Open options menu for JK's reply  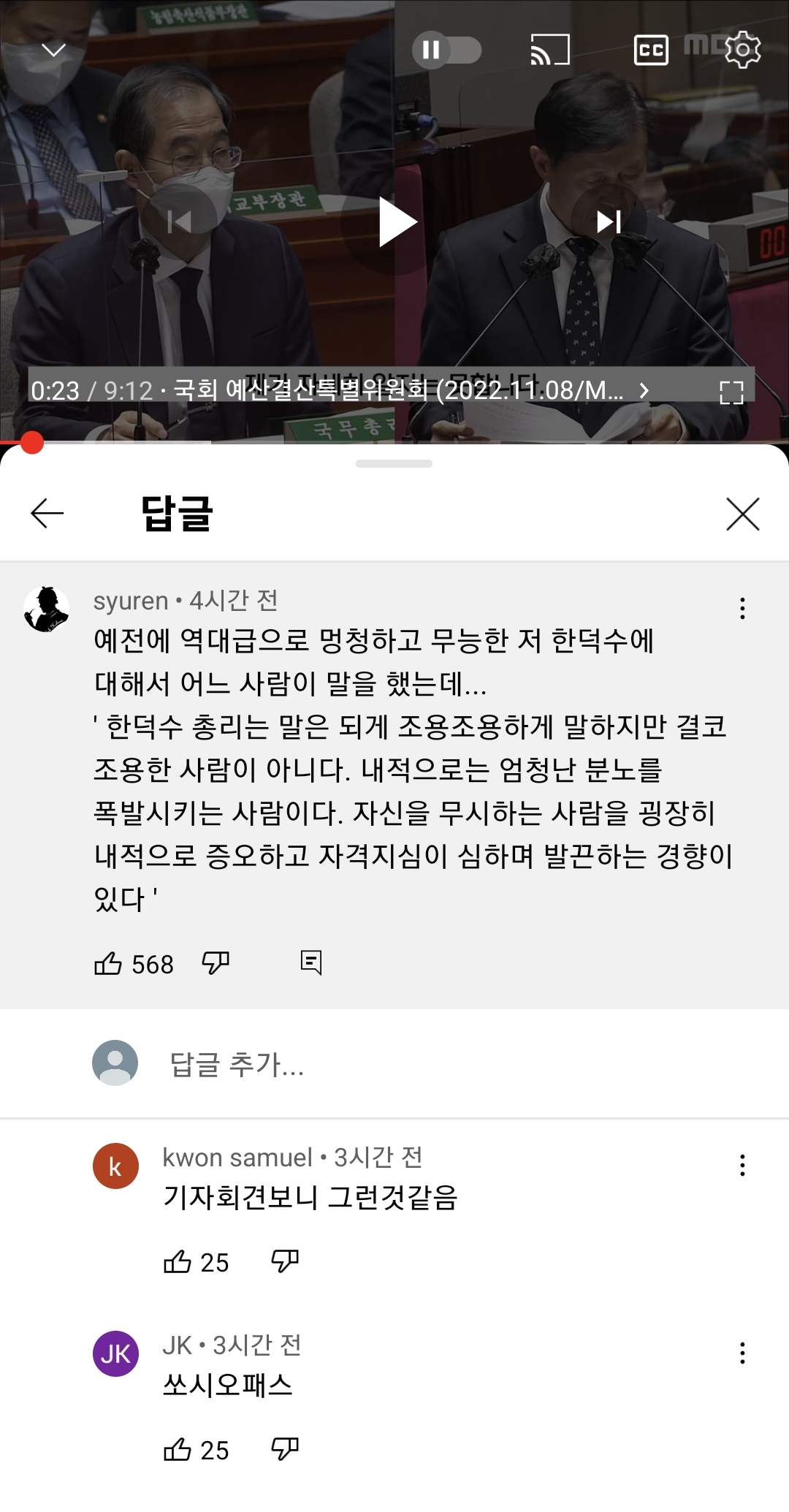(x=742, y=1353)
